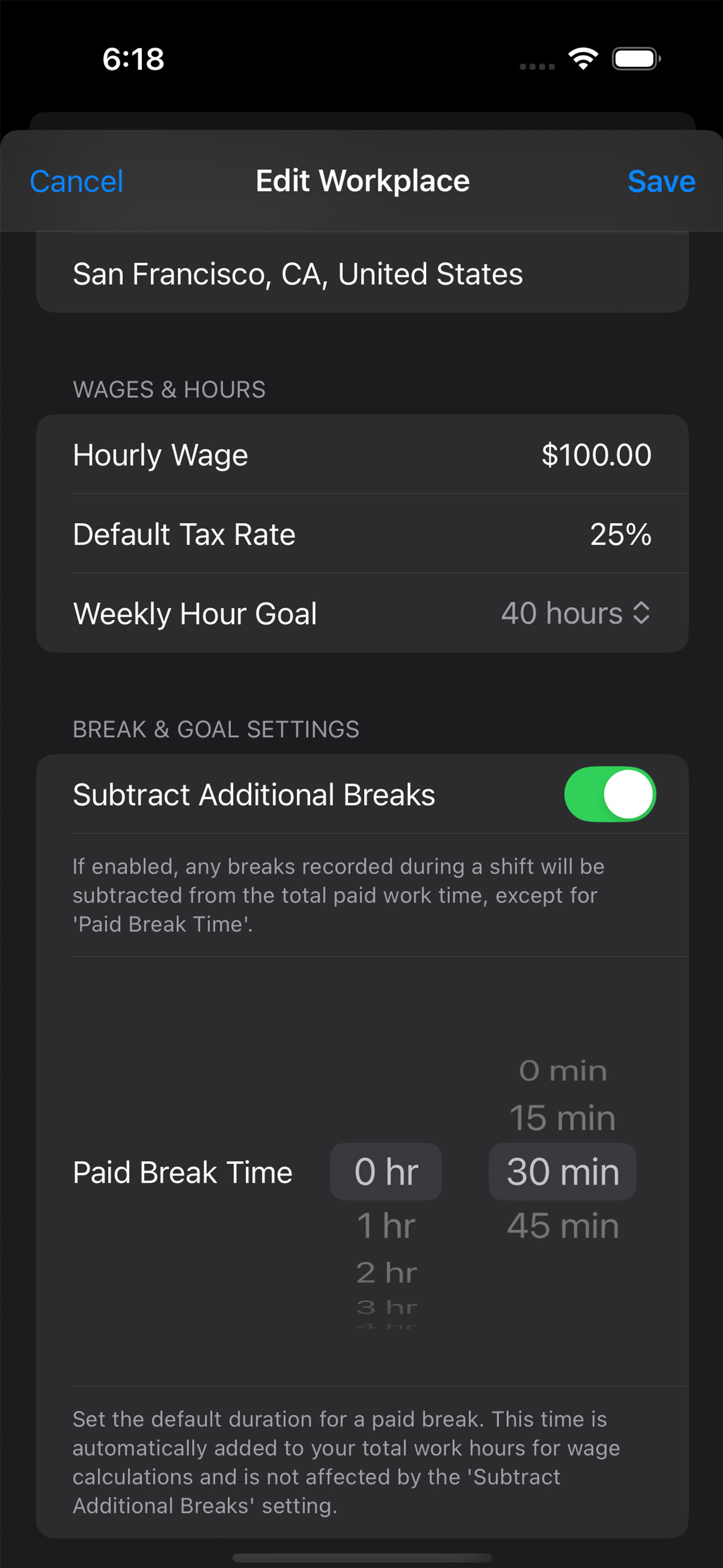Tap the battery icon in the status bar
This screenshot has width=723, height=1568.
point(636,58)
